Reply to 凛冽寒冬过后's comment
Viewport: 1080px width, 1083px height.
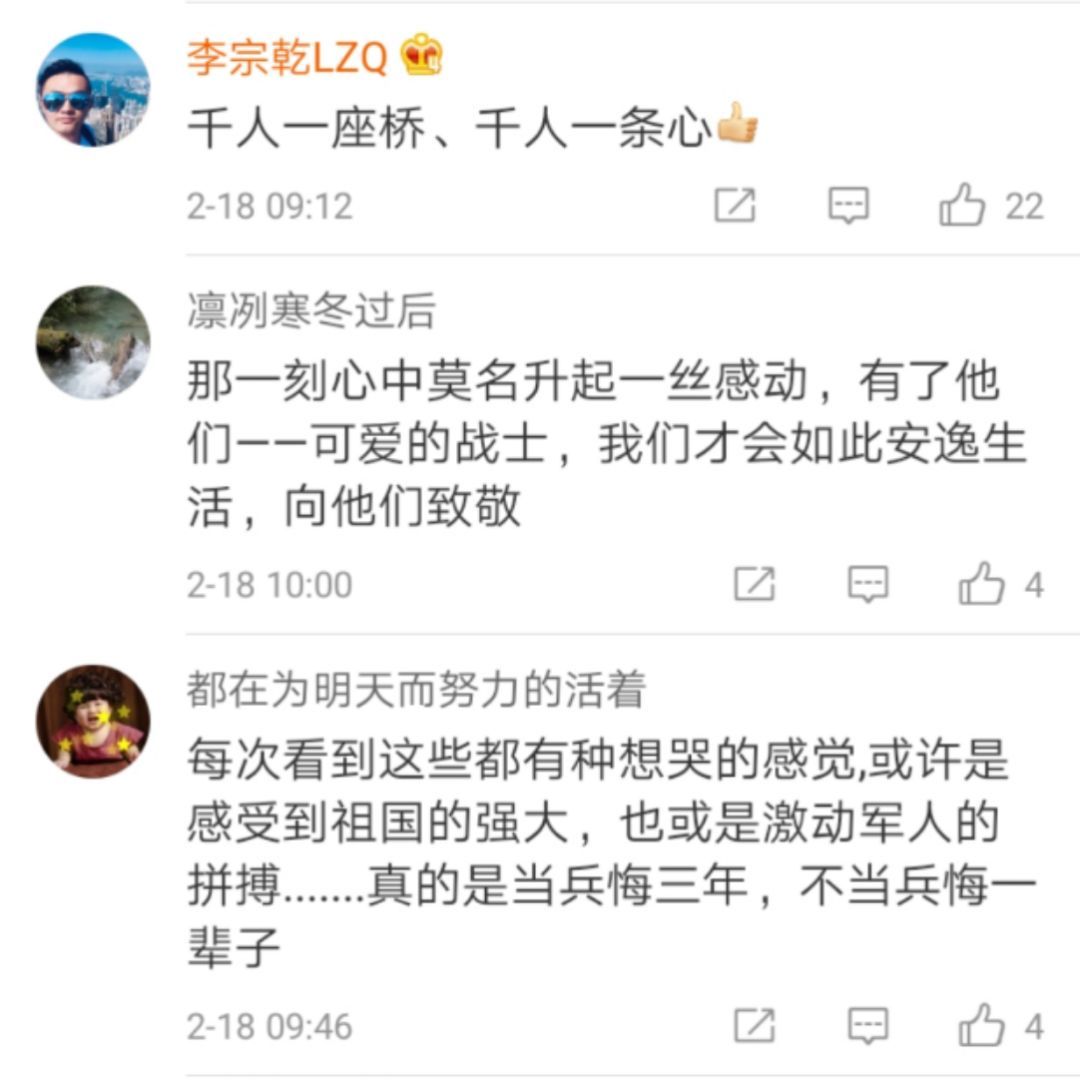868,584
